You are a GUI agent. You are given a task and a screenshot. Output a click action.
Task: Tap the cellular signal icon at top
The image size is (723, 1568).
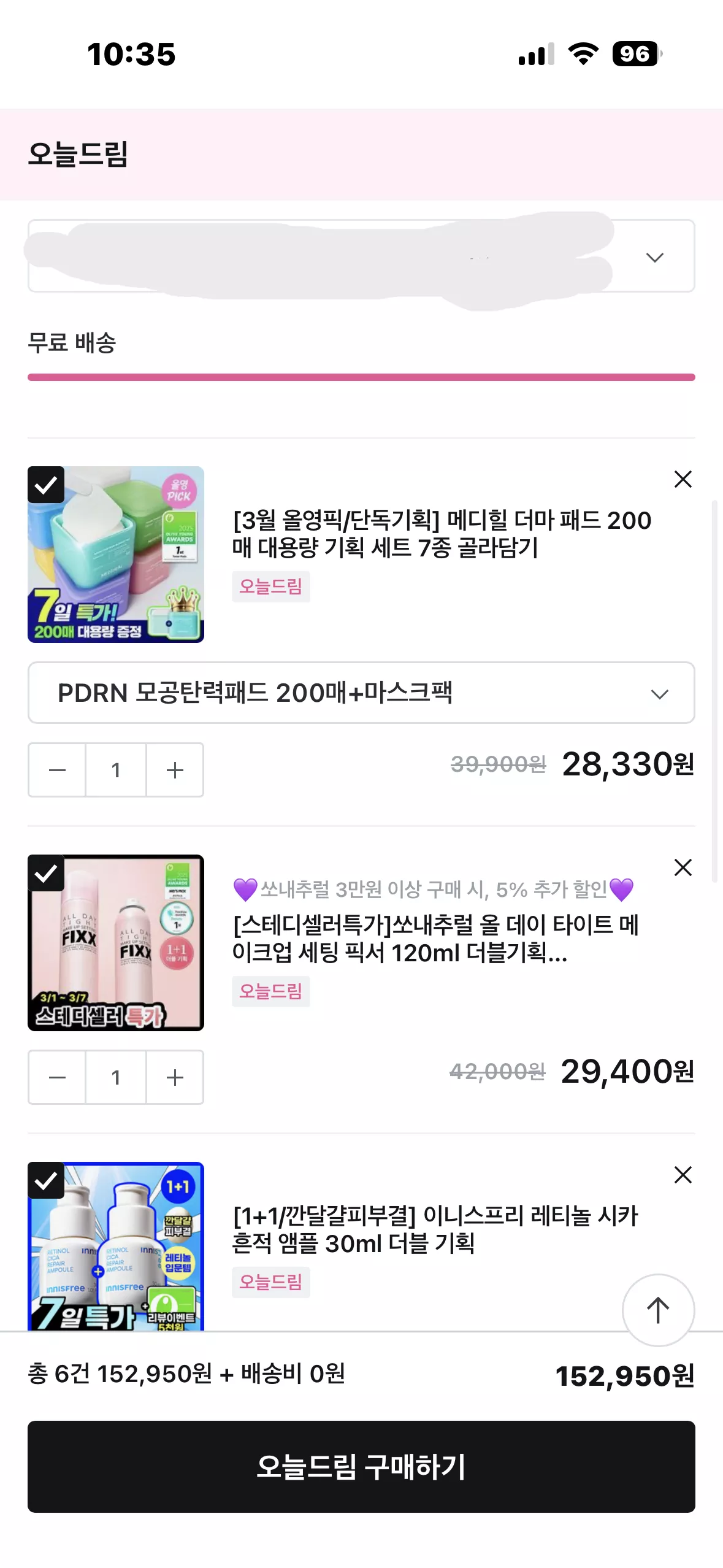535,55
